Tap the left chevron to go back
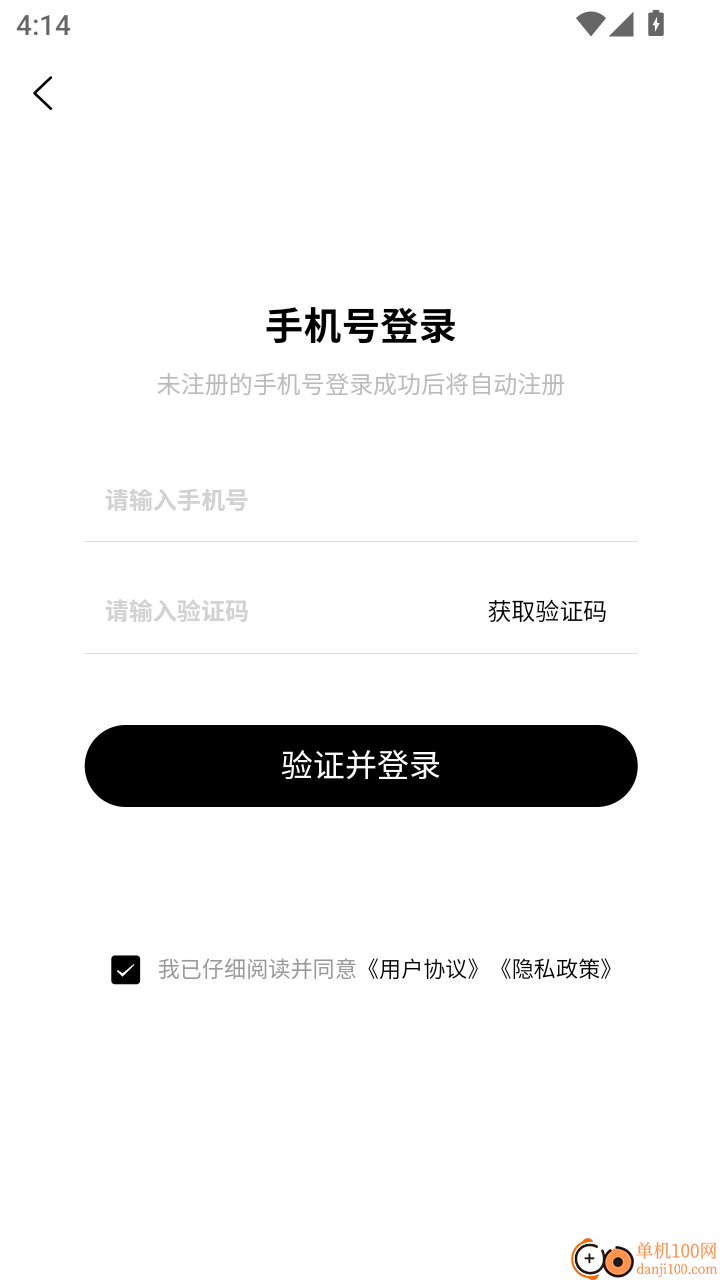This screenshot has height=1280, width=720. [x=42, y=93]
